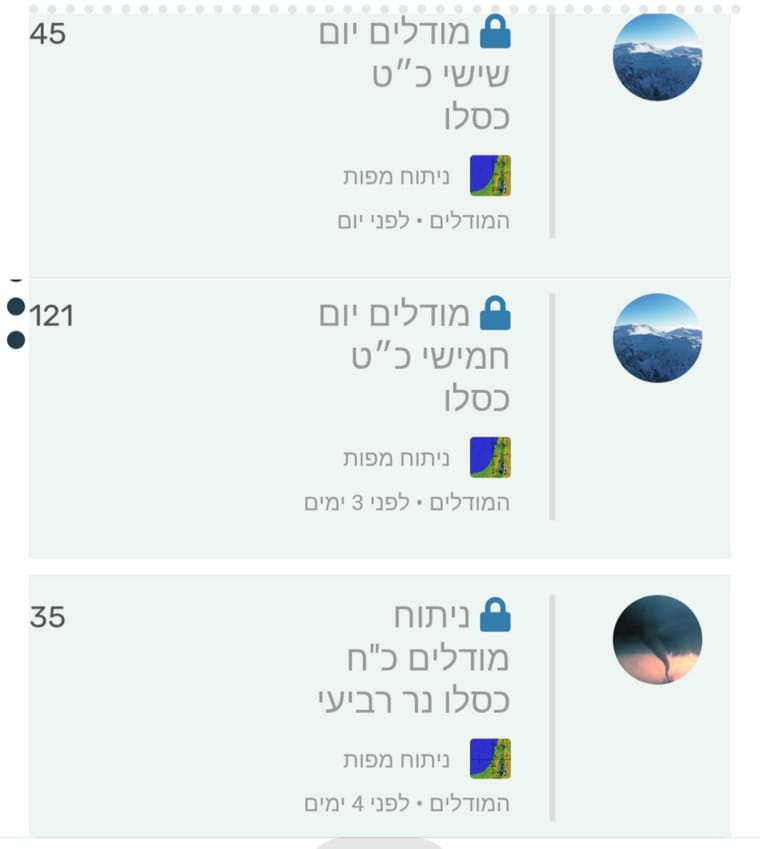The width and height of the screenshot is (760, 849).
Task: View poster's mountain avatar on יום חמישי topic
Action: [657, 338]
